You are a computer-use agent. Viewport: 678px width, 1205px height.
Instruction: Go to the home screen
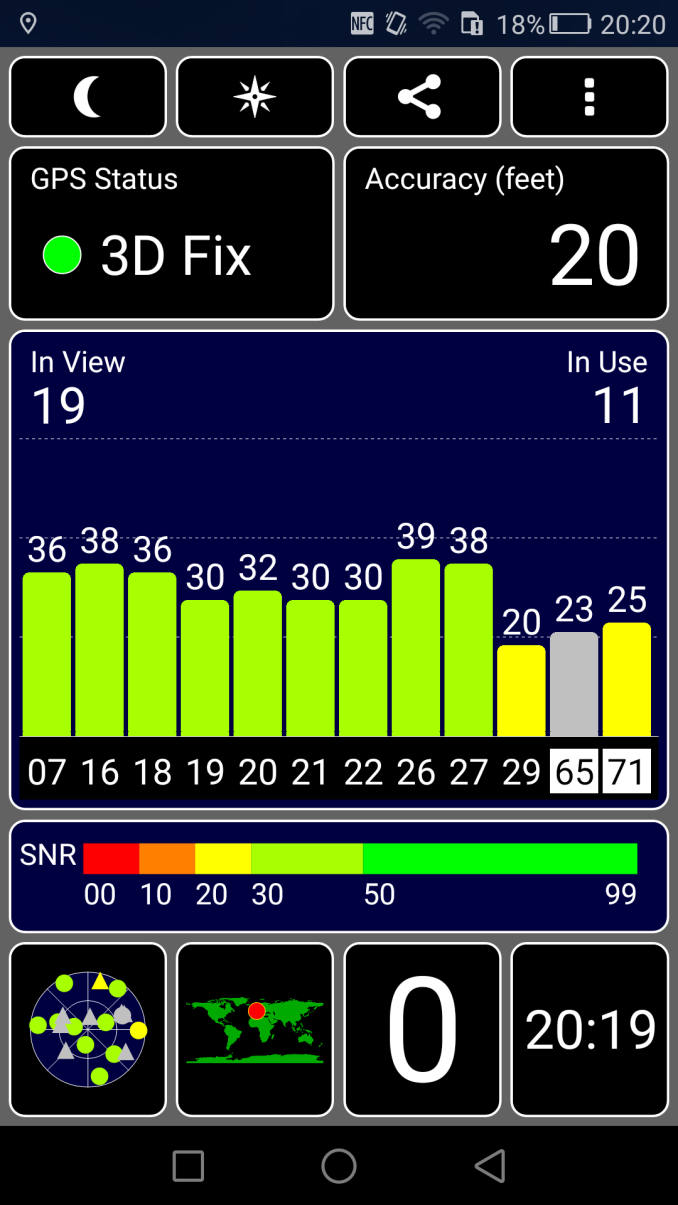(339, 1165)
